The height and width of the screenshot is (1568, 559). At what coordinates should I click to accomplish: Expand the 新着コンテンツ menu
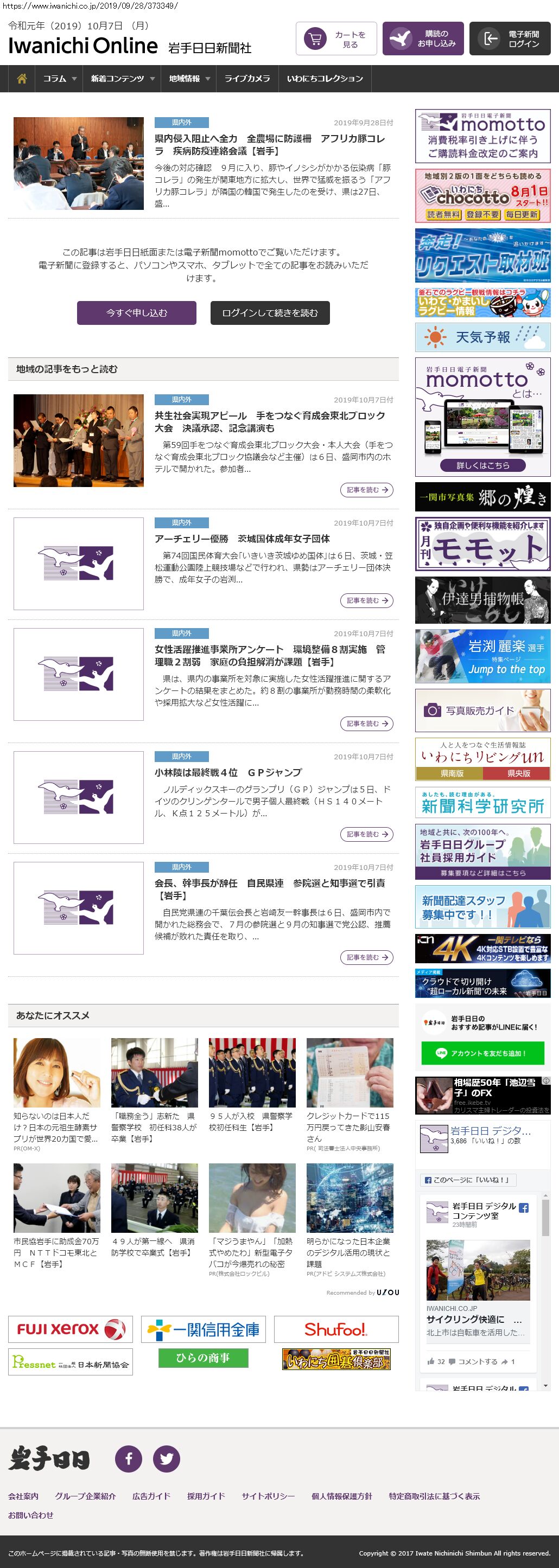pyautogui.click(x=123, y=79)
